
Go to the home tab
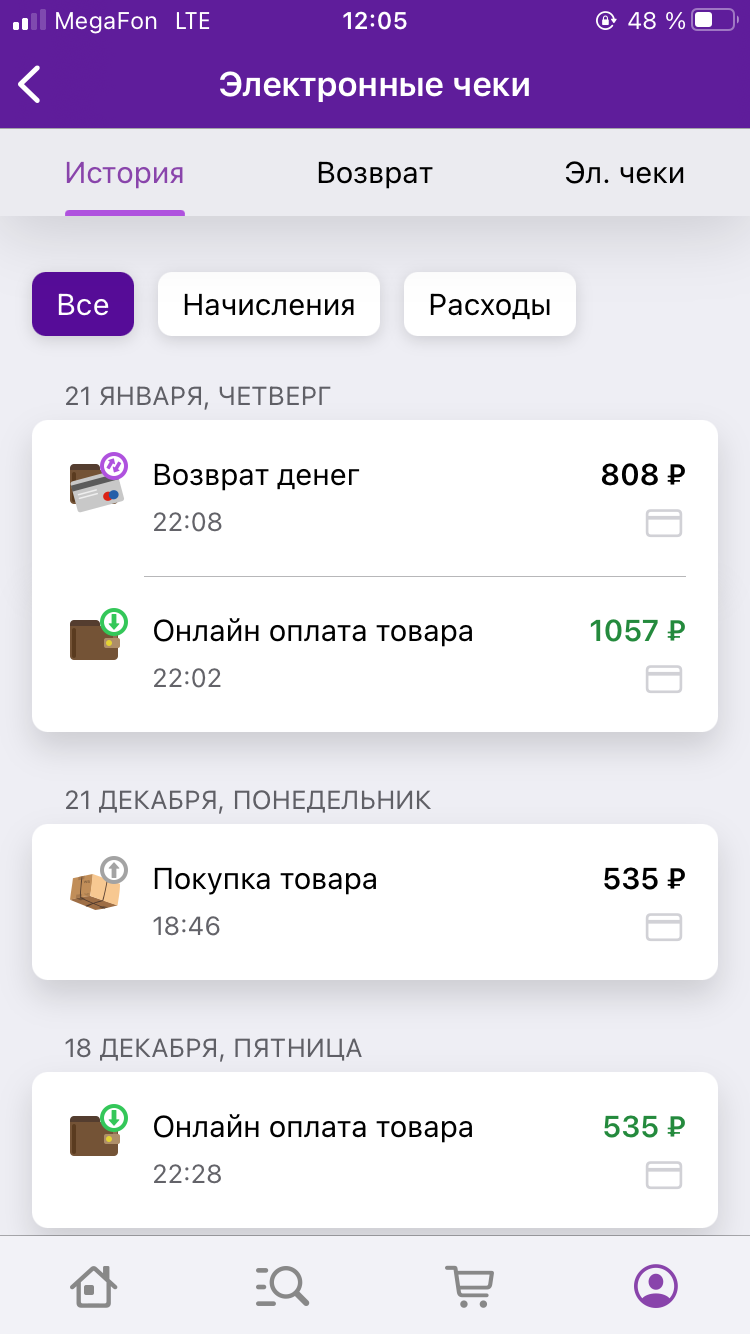pos(93,1285)
